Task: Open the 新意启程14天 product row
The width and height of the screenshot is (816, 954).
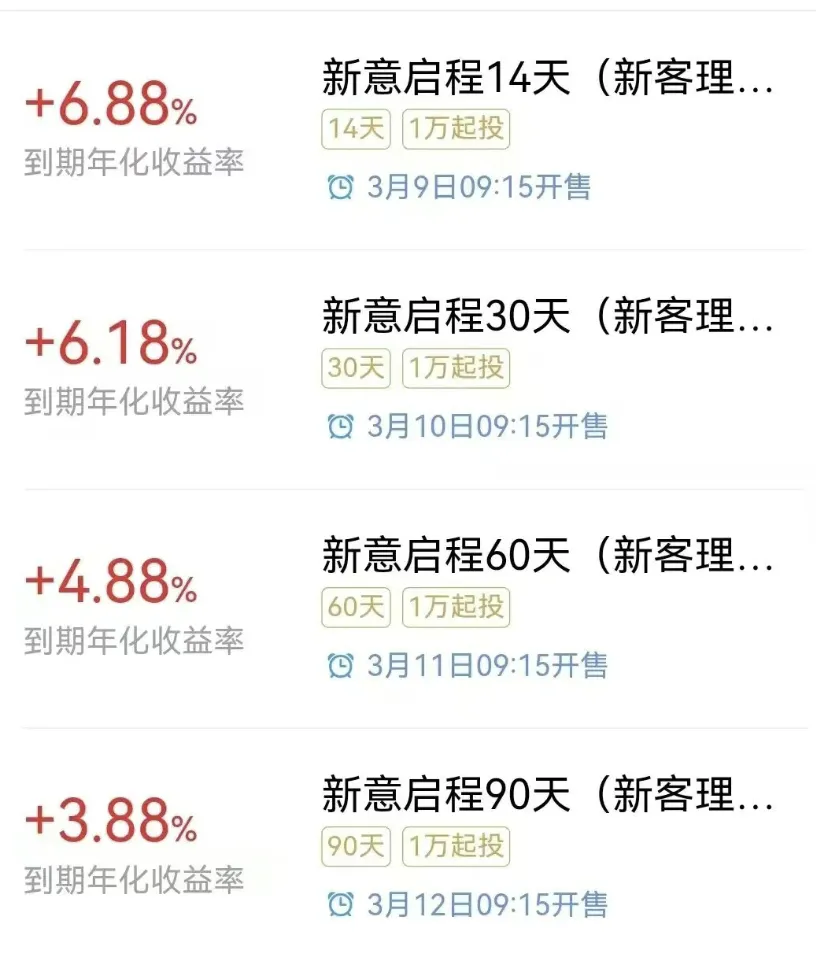Action: pos(408,130)
